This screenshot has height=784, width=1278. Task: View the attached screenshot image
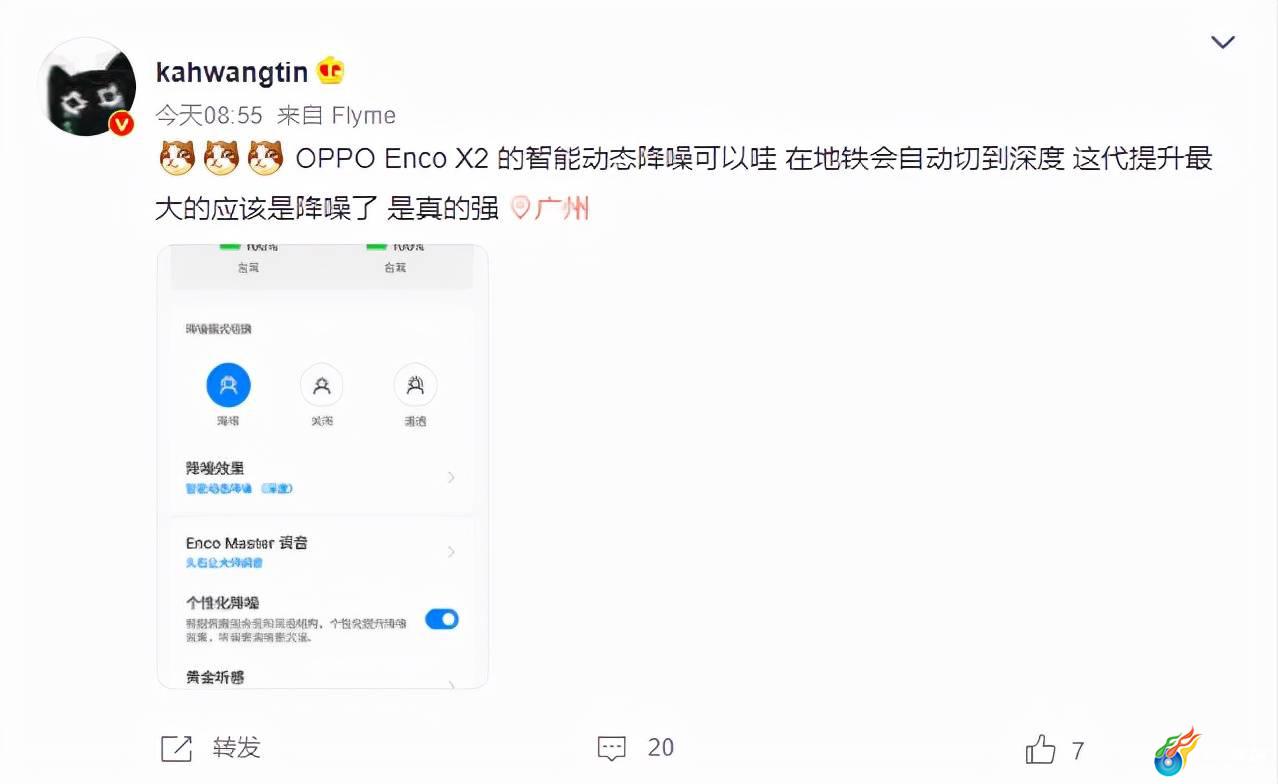click(x=322, y=466)
